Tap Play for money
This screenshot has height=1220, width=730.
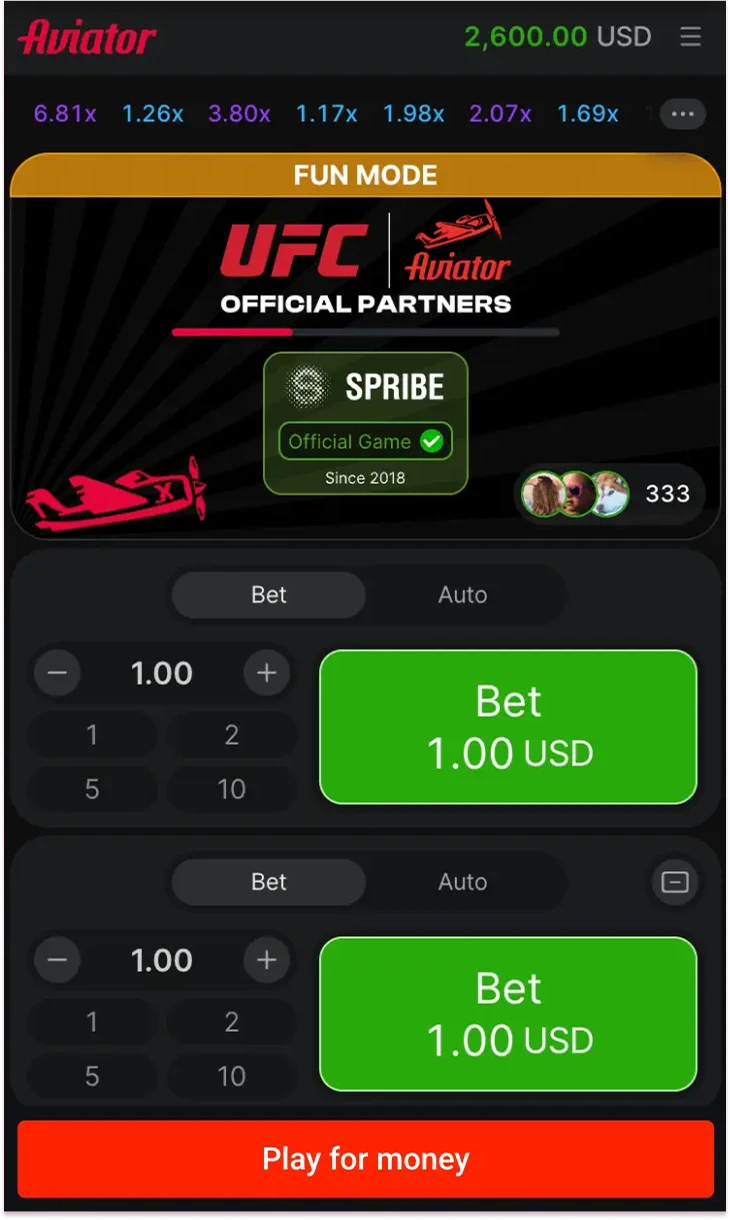click(x=365, y=1159)
